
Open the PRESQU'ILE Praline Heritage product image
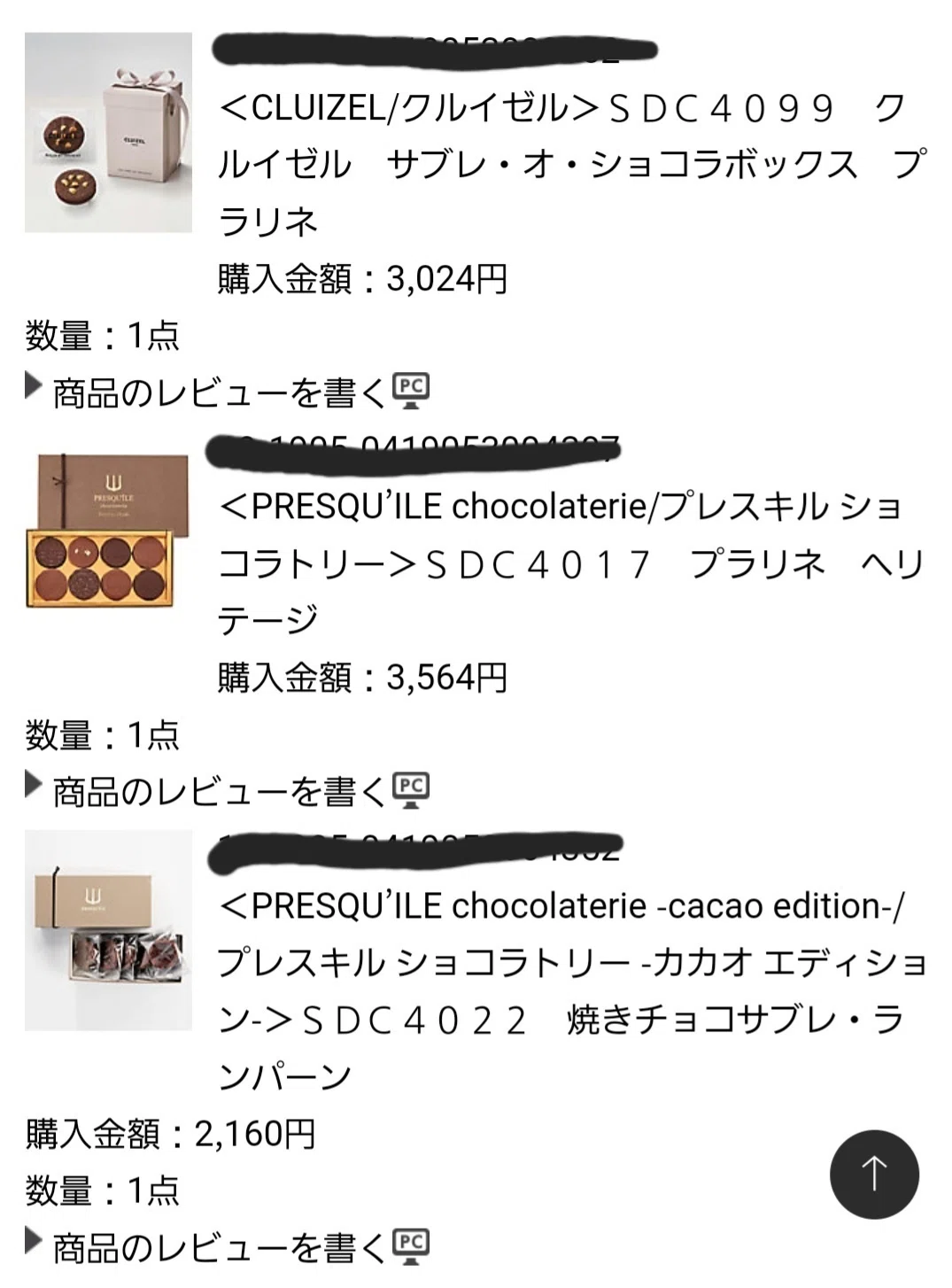coord(108,531)
